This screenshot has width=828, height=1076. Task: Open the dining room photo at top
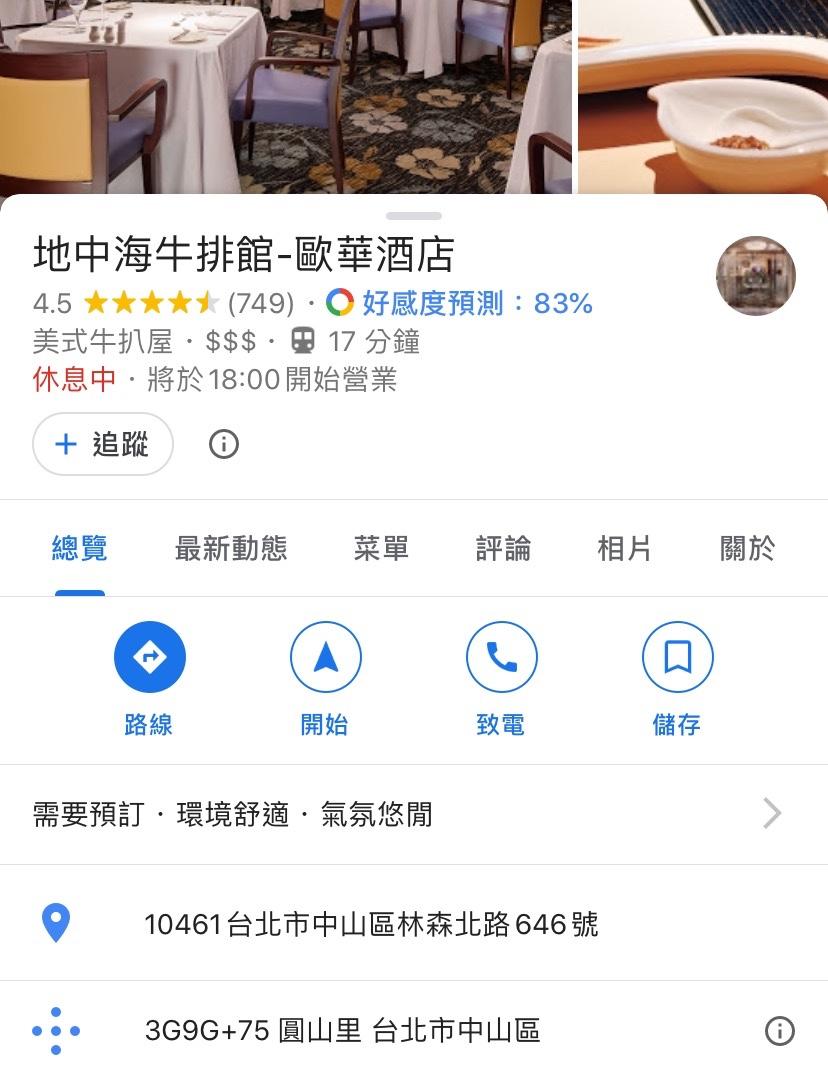click(x=285, y=95)
